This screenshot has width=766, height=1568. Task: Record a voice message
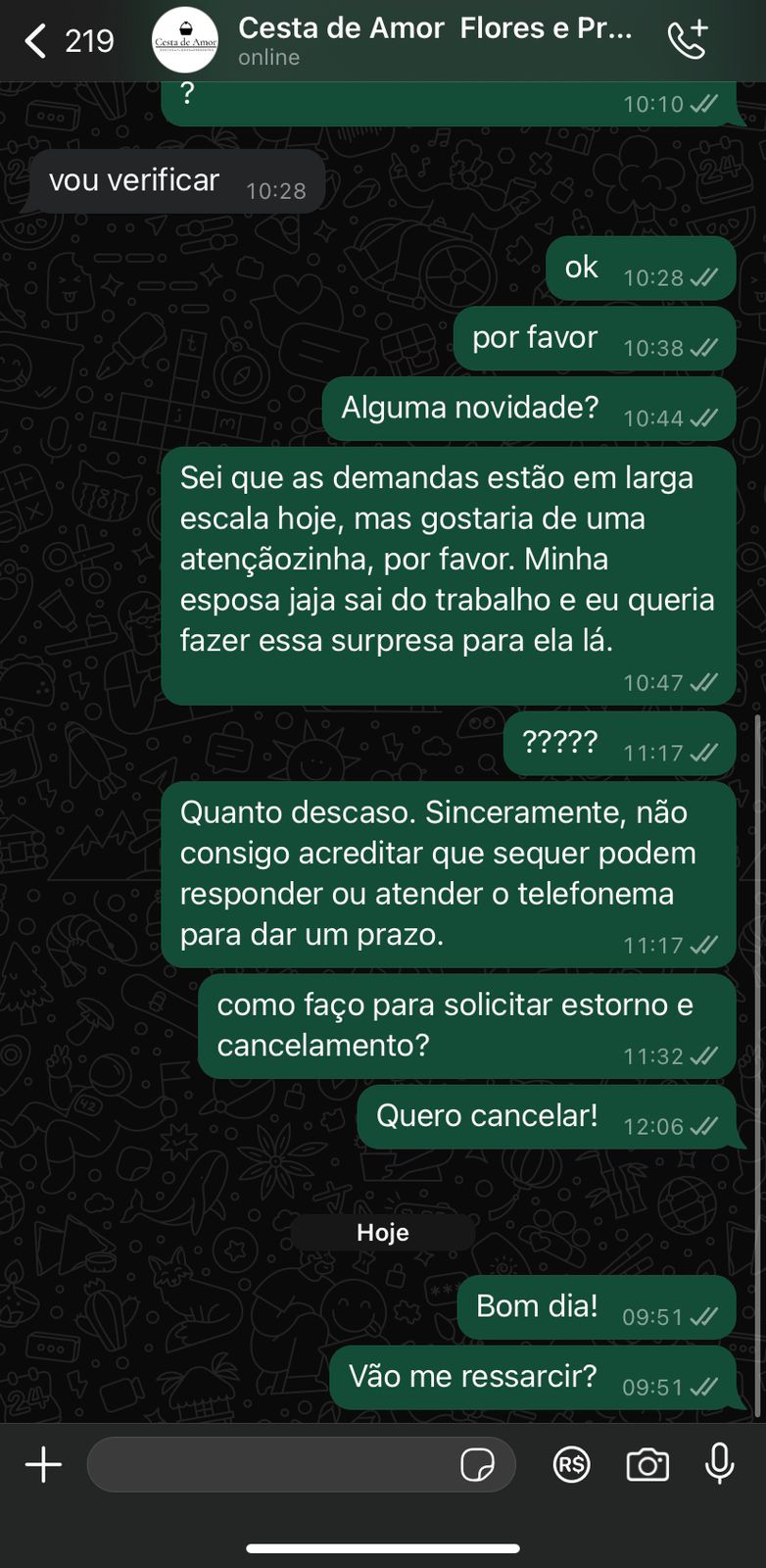[720, 1464]
